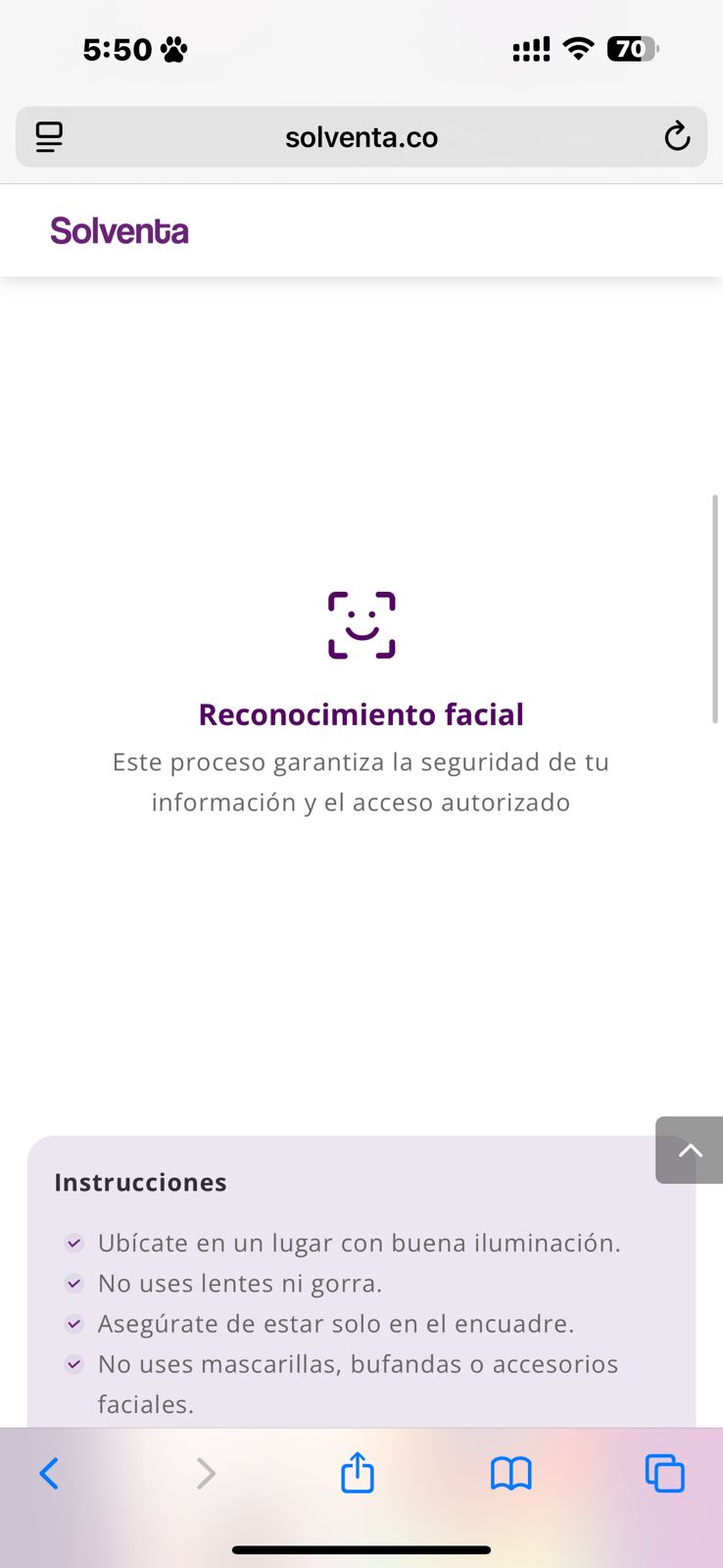Tap the solventa.co address bar

tap(361, 137)
